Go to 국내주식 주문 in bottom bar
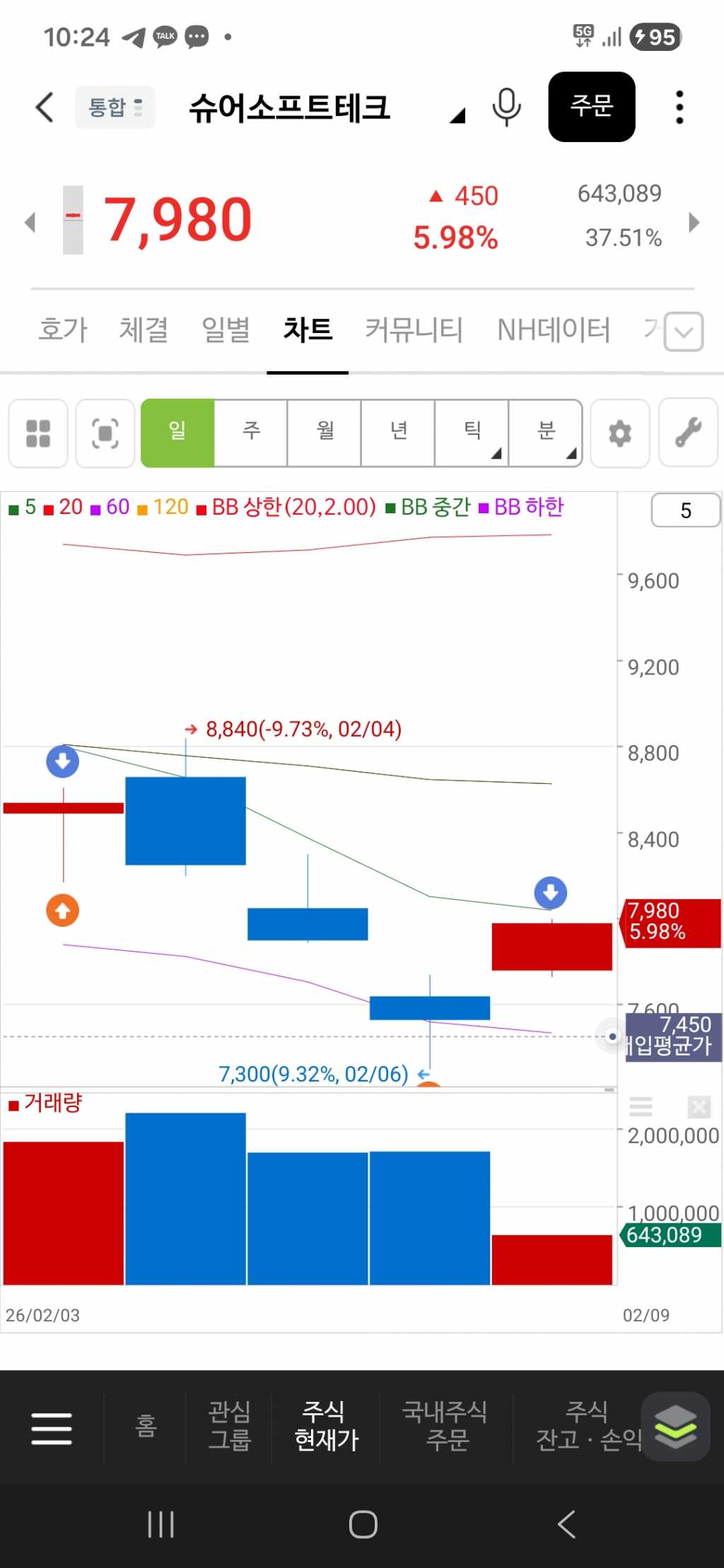 [445, 1425]
